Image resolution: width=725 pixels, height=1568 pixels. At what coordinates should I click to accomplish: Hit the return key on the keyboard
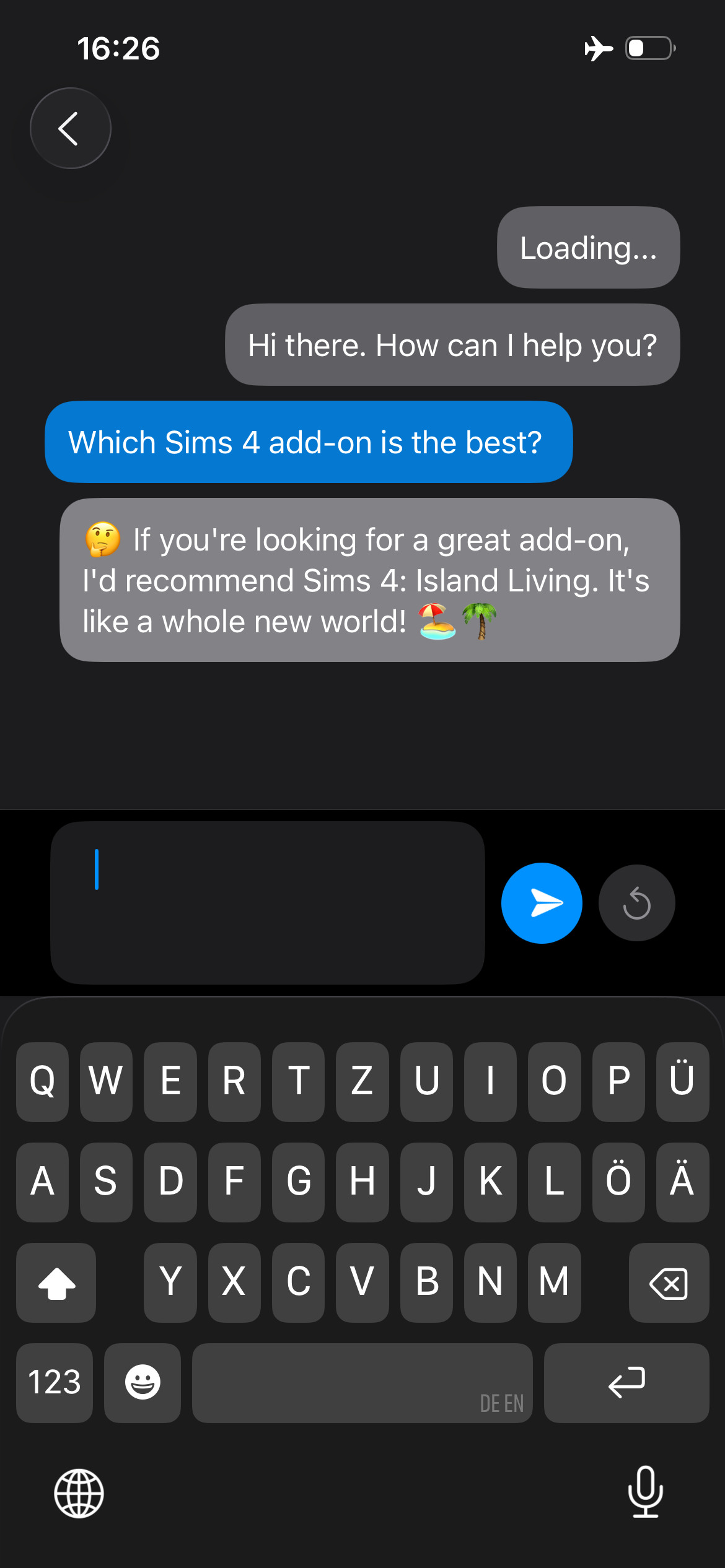click(x=626, y=1382)
